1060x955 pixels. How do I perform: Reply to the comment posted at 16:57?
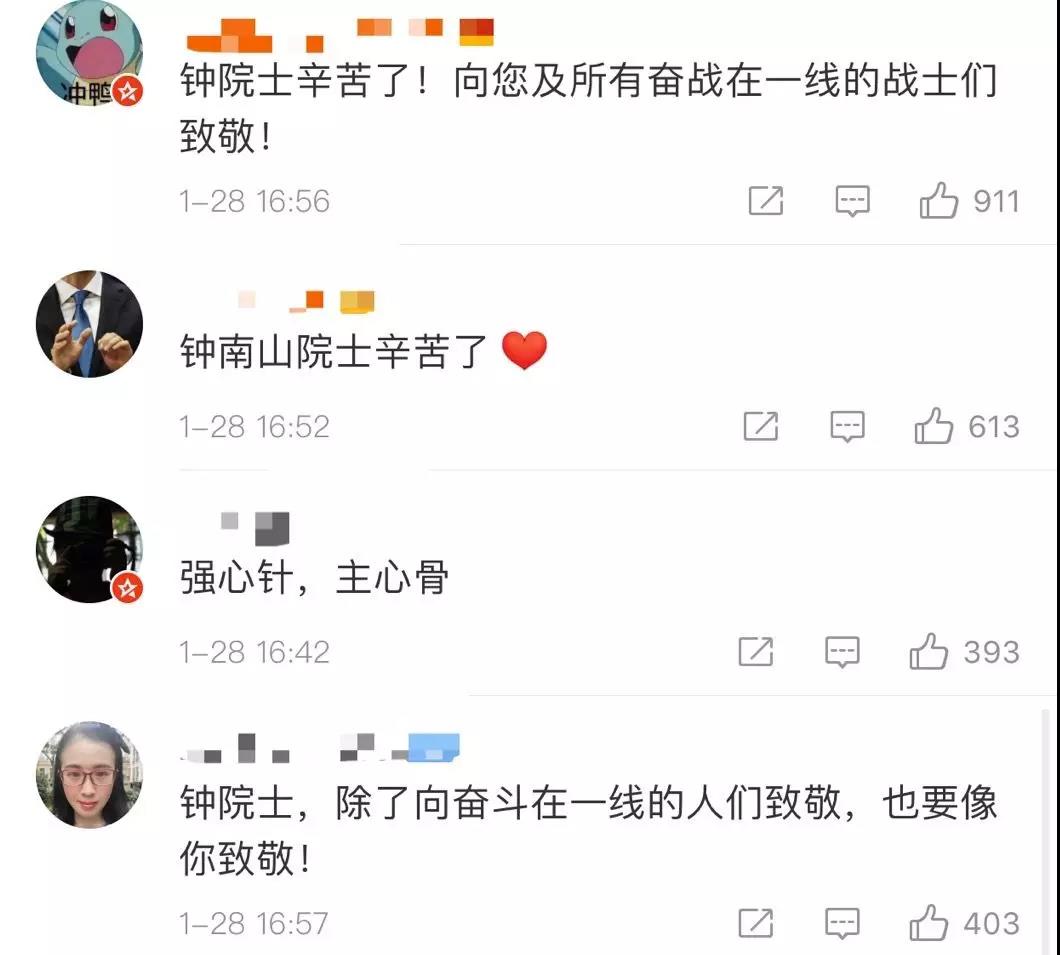click(x=842, y=922)
